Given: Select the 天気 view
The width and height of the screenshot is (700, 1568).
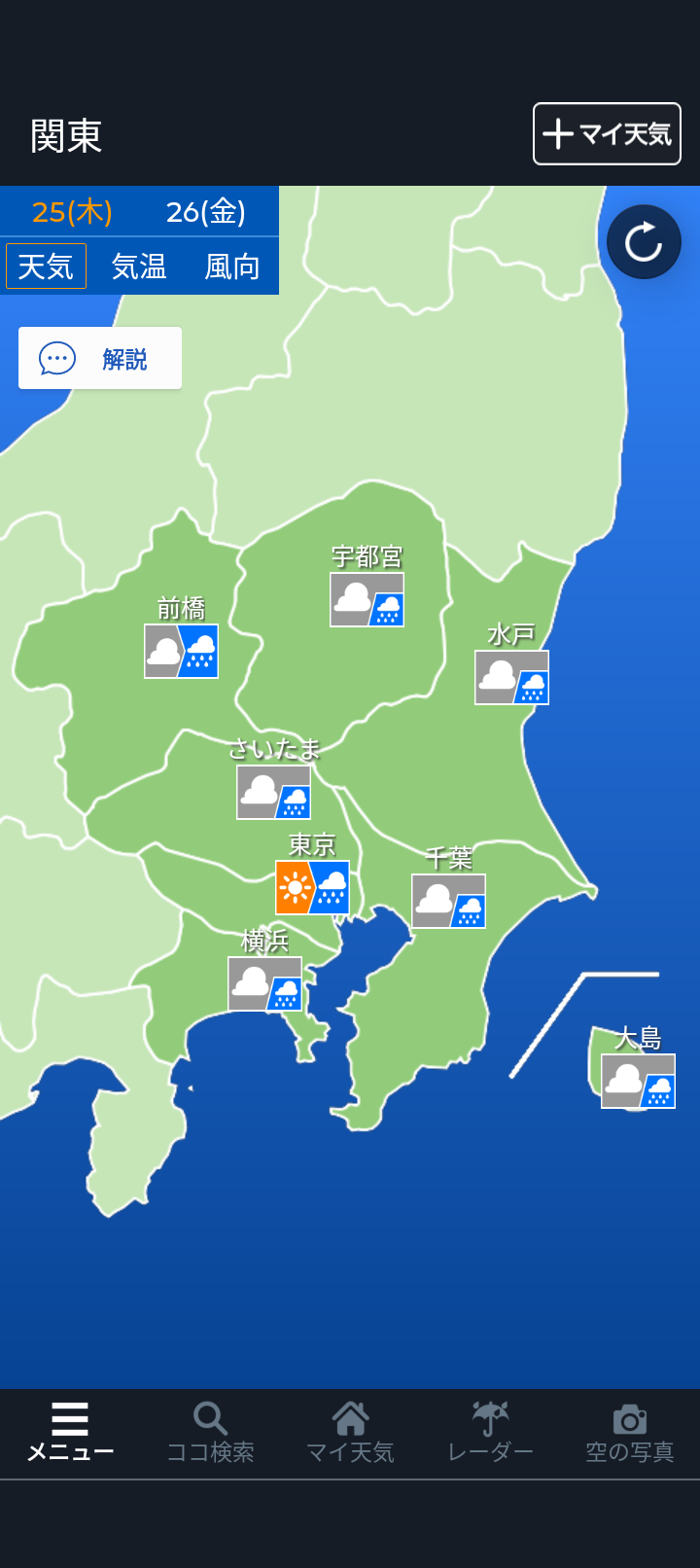Looking at the screenshot, I should (x=46, y=266).
